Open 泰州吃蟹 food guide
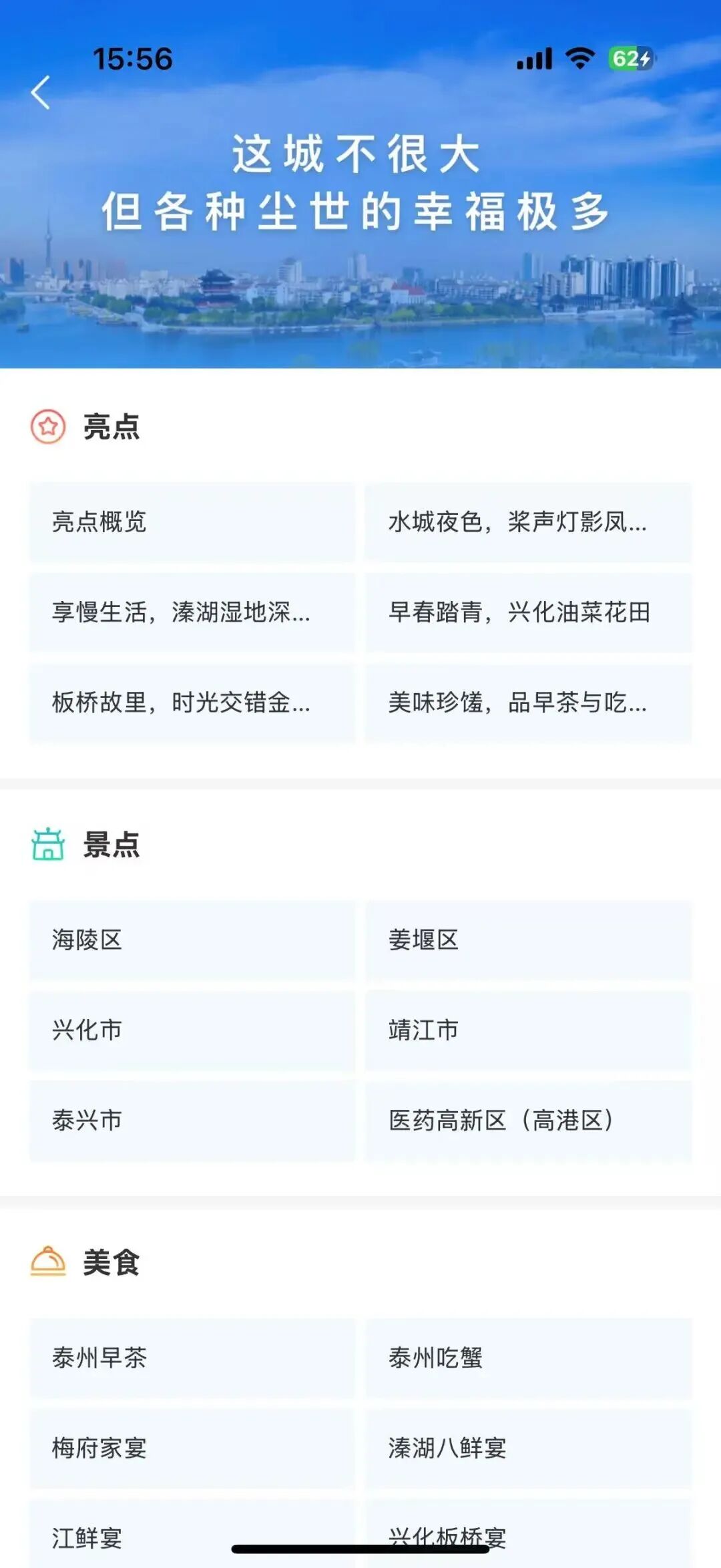This screenshot has height=1568, width=721. coord(528,1358)
